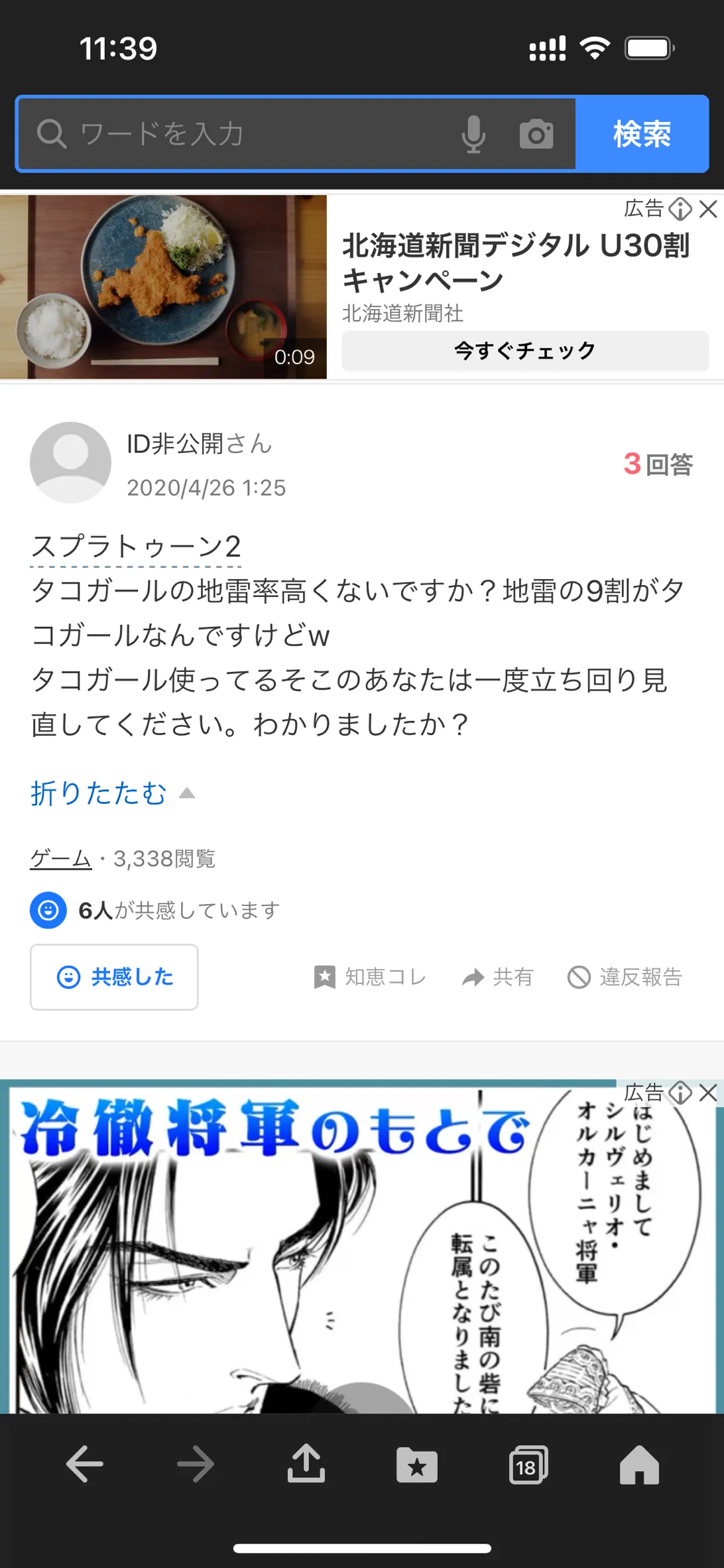Tap the blue 検索 button

tap(642, 134)
